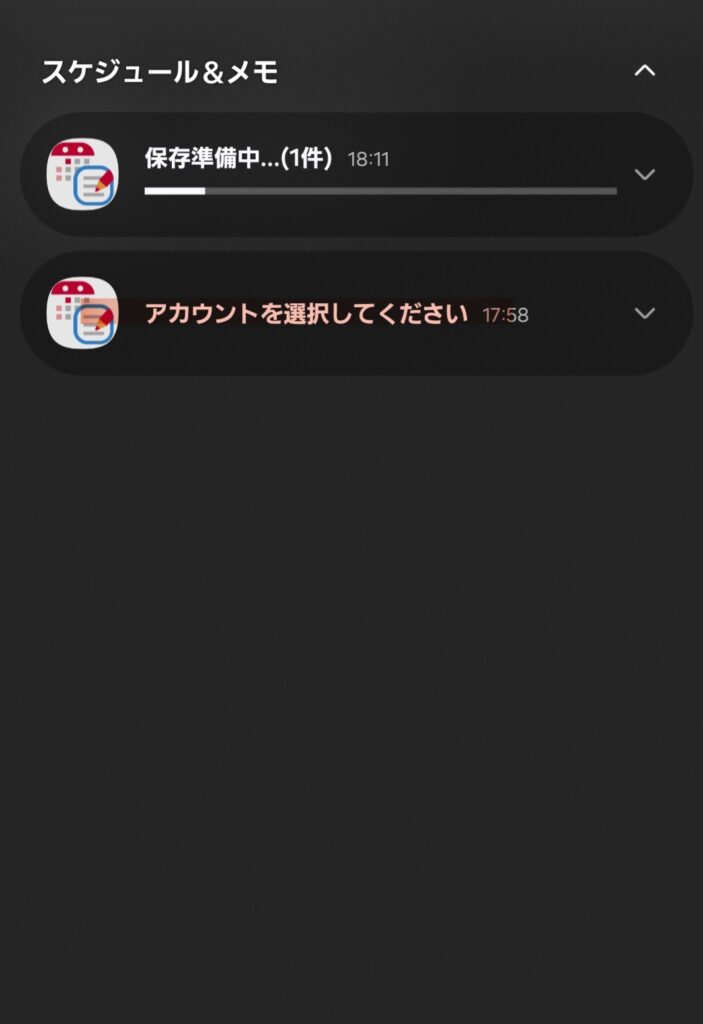This screenshot has width=703, height=1024.
Task: Expand the アカウントを選択してください notification chevron
Action: point(645,313)
